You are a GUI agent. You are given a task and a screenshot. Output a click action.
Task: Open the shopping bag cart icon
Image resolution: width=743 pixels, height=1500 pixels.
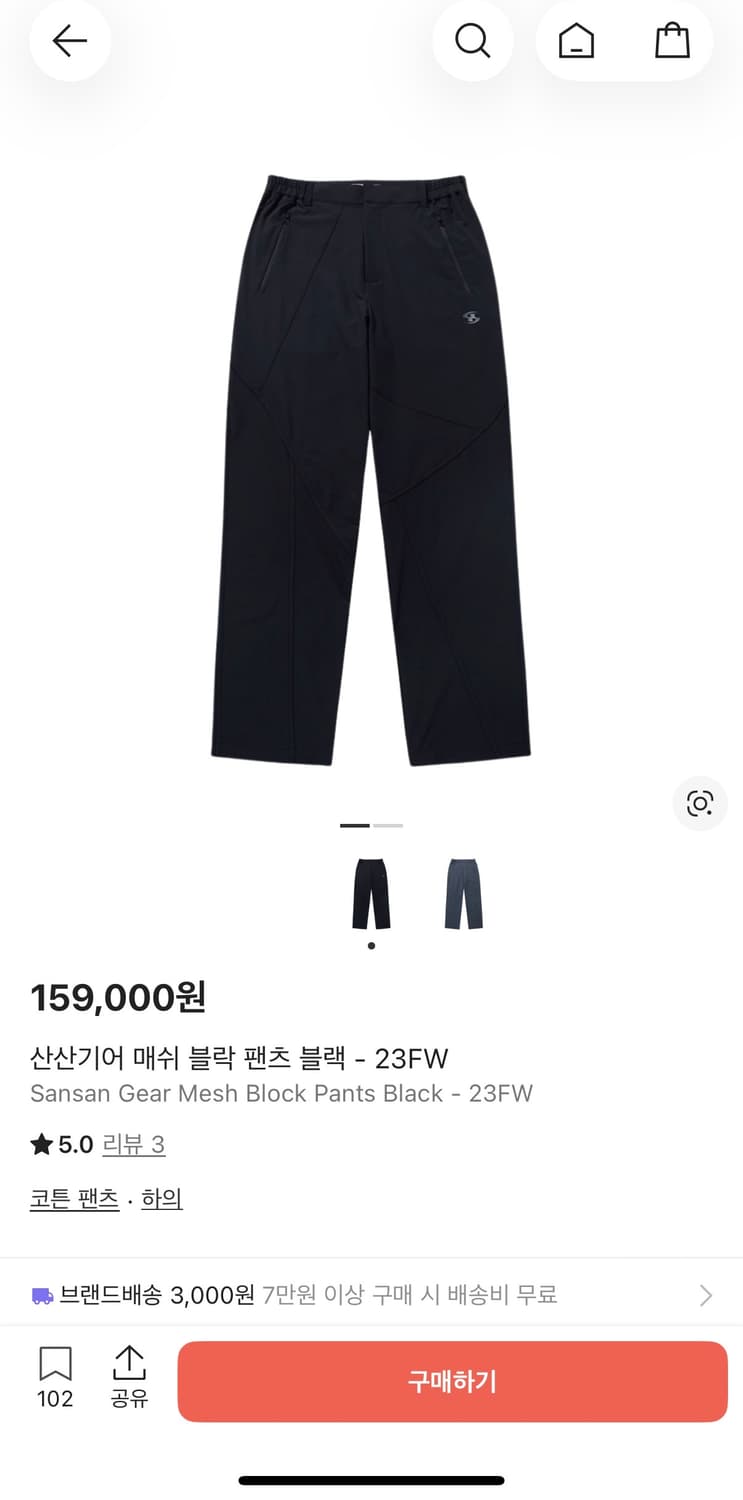[x=672, y=41]
